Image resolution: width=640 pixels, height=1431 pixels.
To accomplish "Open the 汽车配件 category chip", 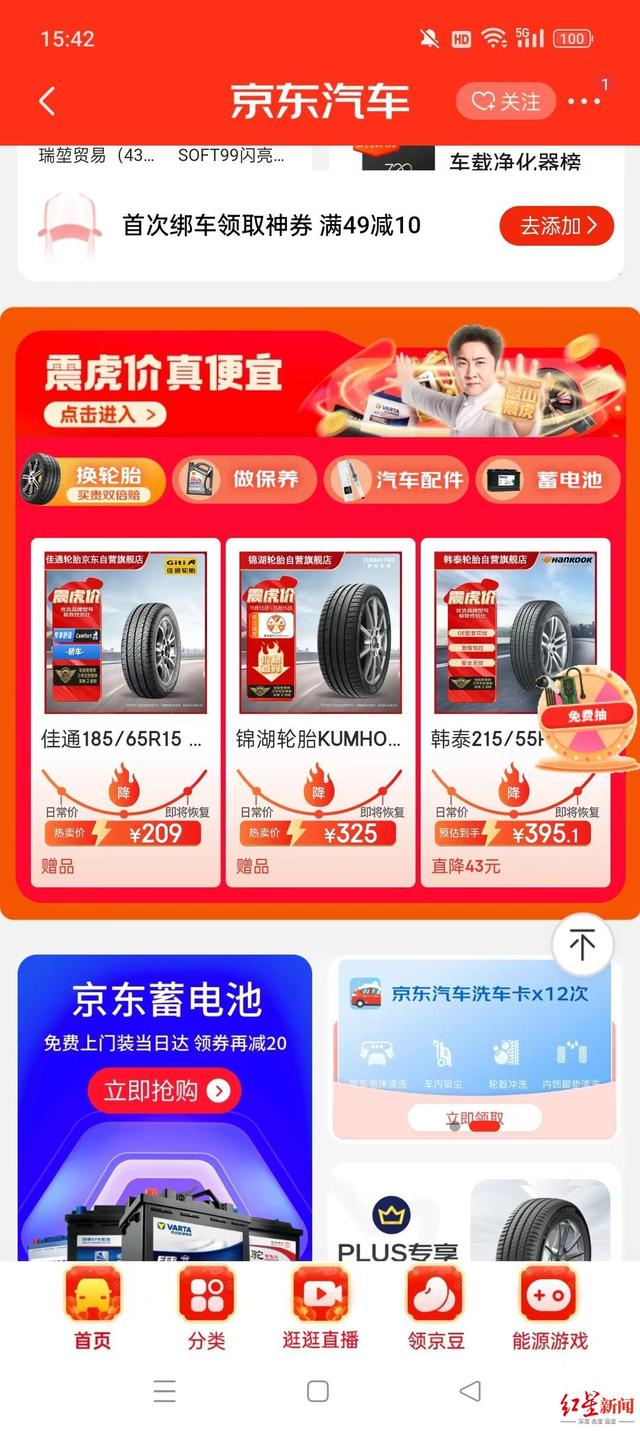I will click(397, 480).
